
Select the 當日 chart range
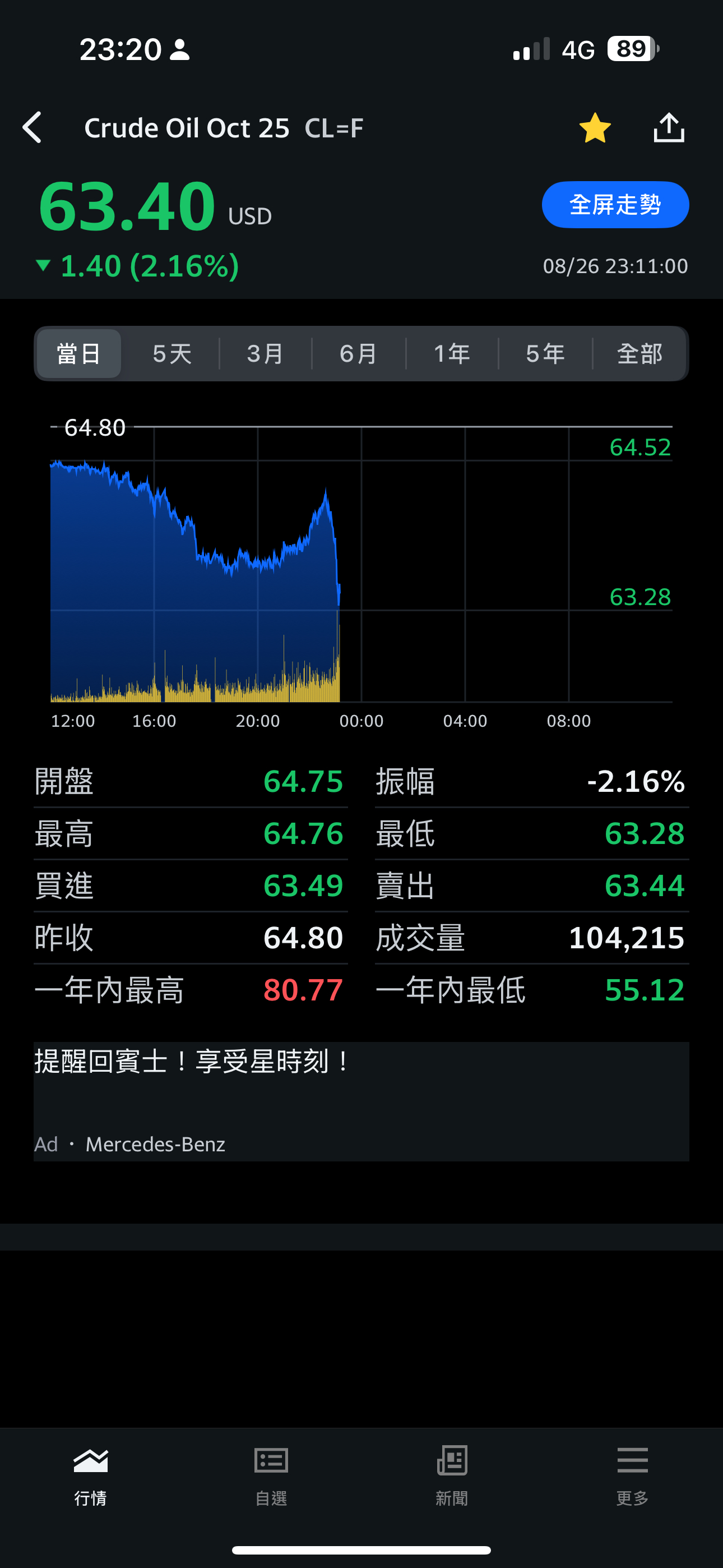pyautogui.click(x=79, y=354)
